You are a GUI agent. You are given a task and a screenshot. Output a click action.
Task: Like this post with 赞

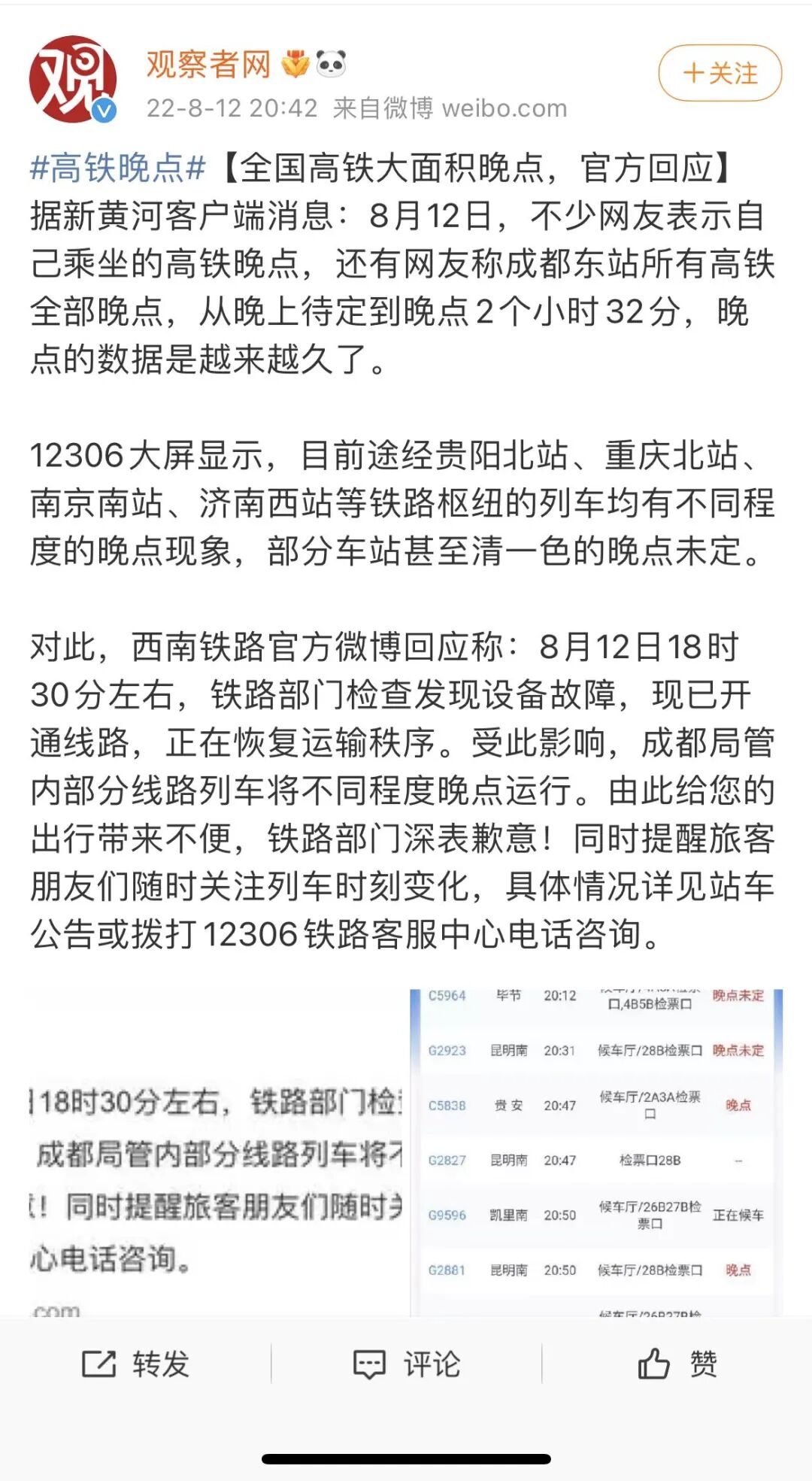(677, 1364)
